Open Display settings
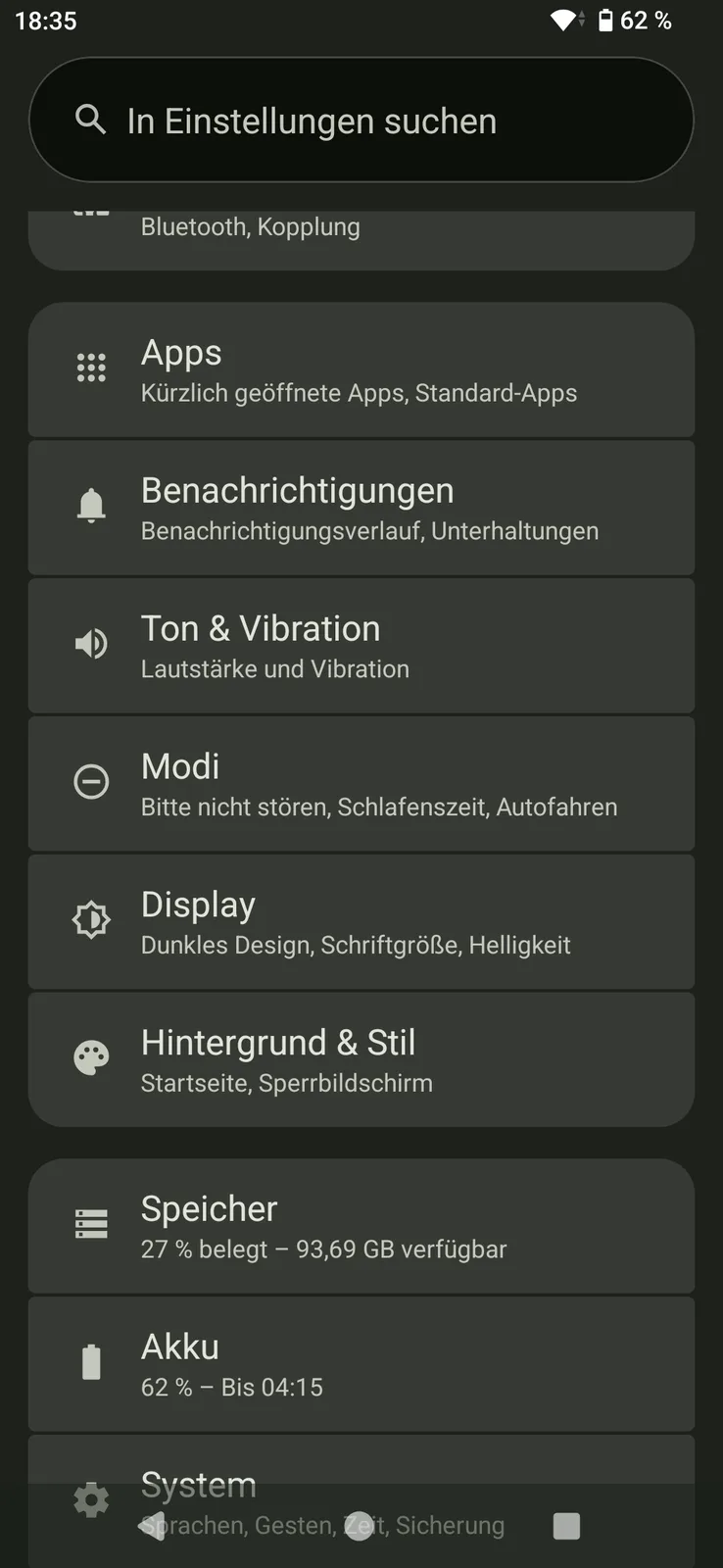Viewport: 723px width, 1568px height. [361, 922]
